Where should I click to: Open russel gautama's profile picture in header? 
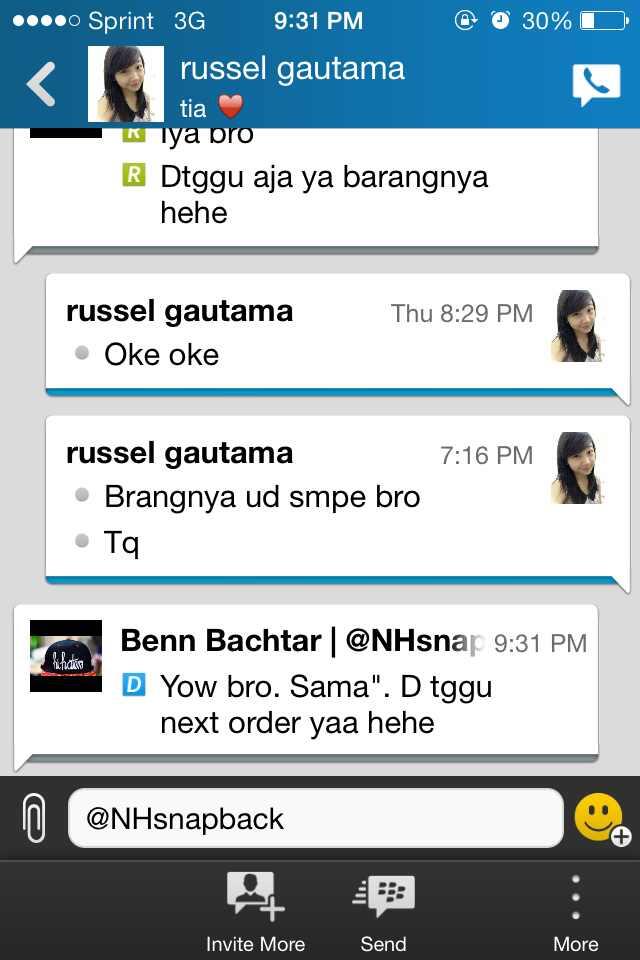point(126,84)
